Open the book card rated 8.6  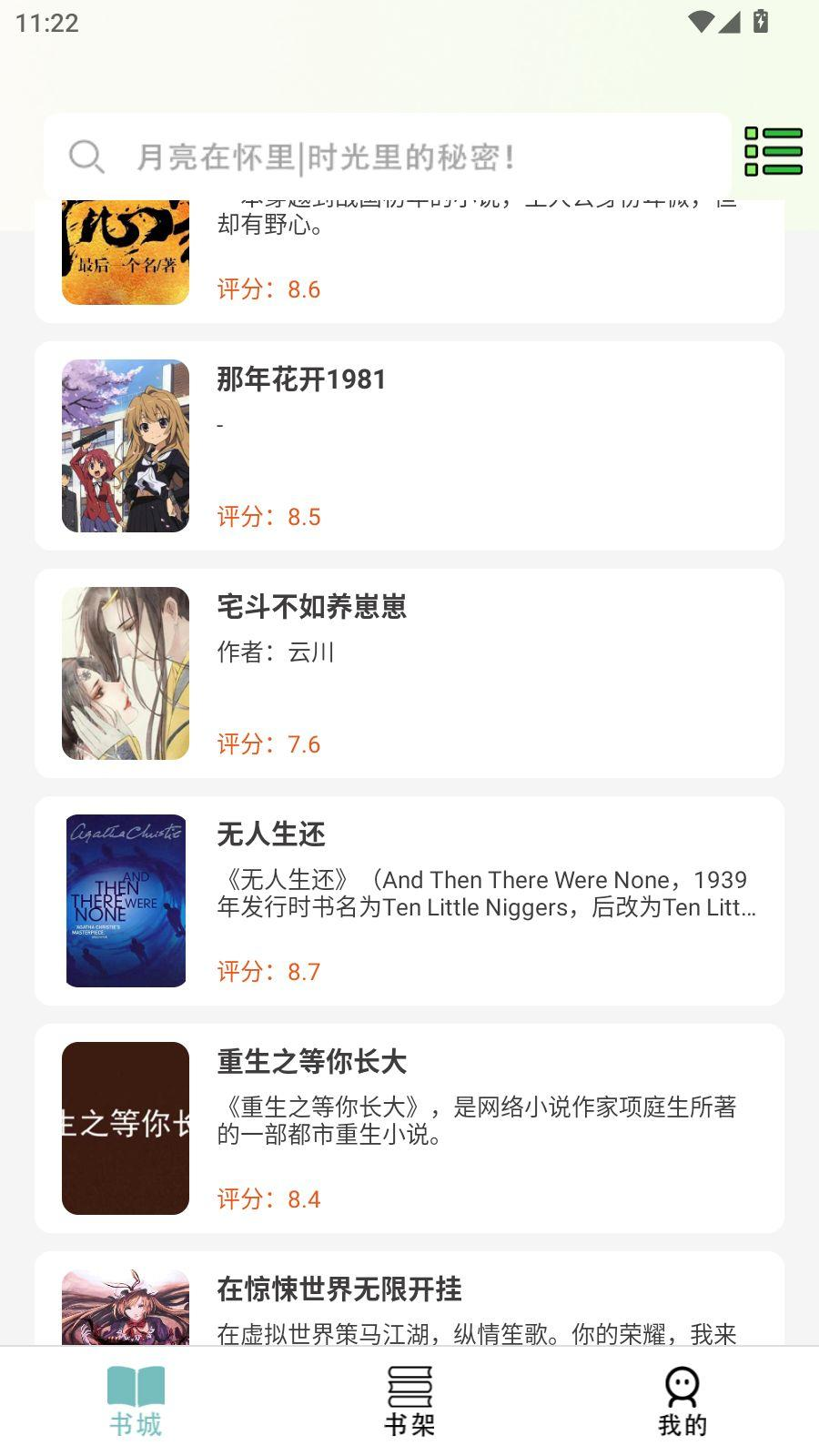click(x=409, y=264)
